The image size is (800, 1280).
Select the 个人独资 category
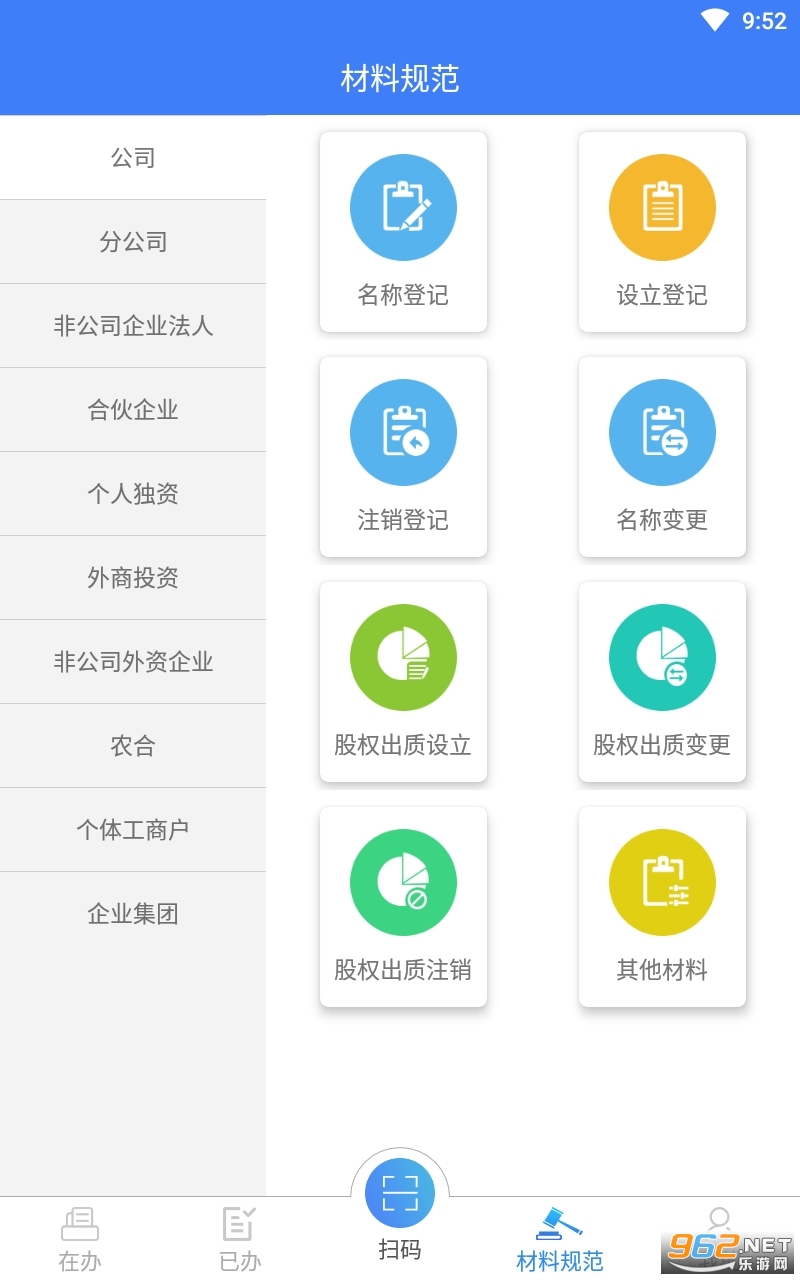(133, 494)
